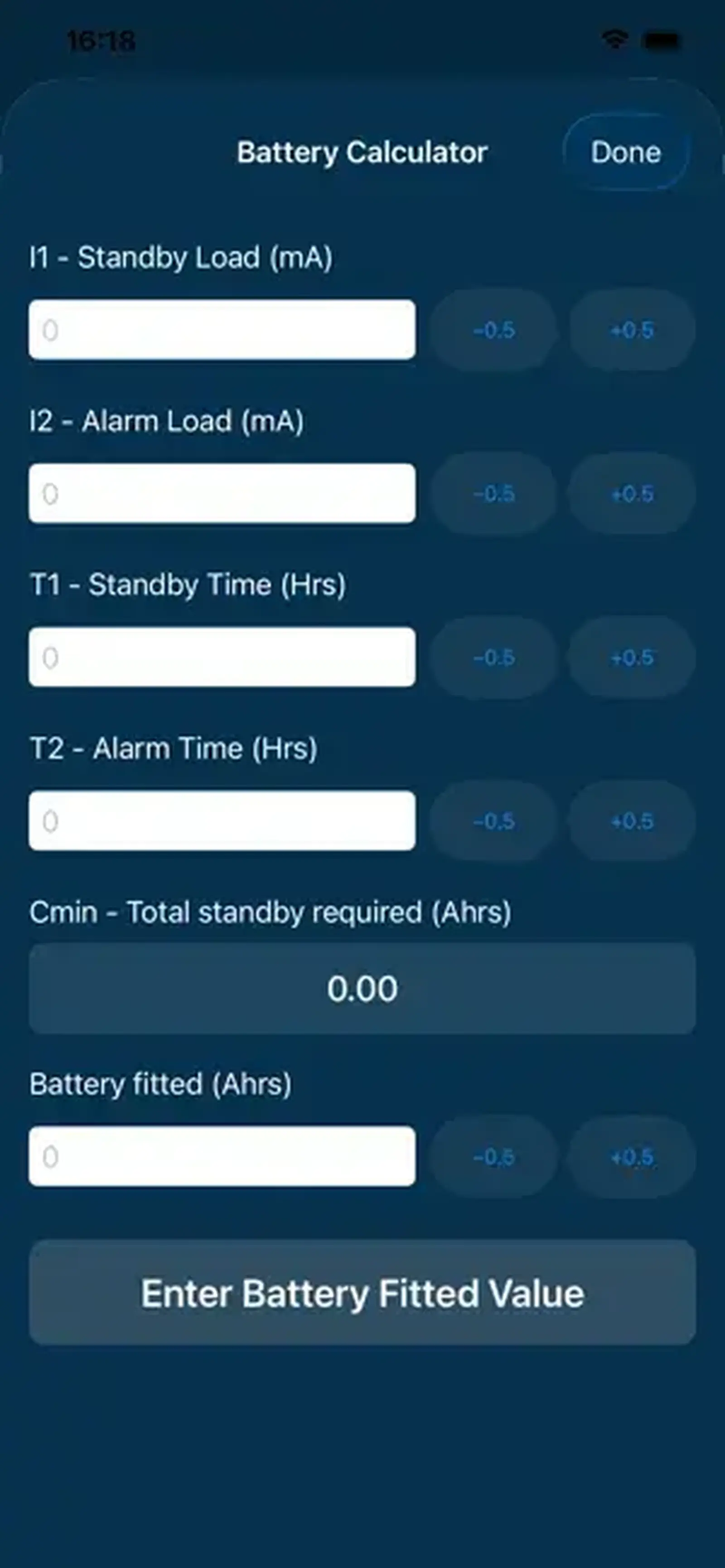Viewport: 725px width, 1568px height.
Task: Select the I2 Alarm Load input field
Action: [x=222, y=493]
